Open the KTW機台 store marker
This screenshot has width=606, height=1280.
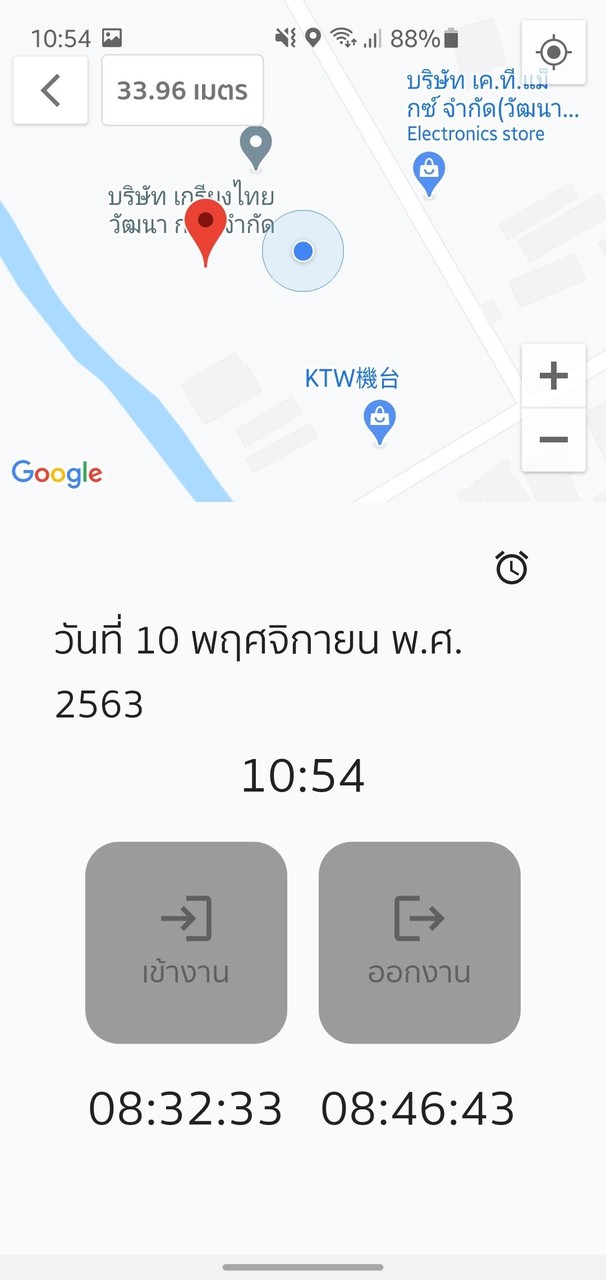point(380,421)
